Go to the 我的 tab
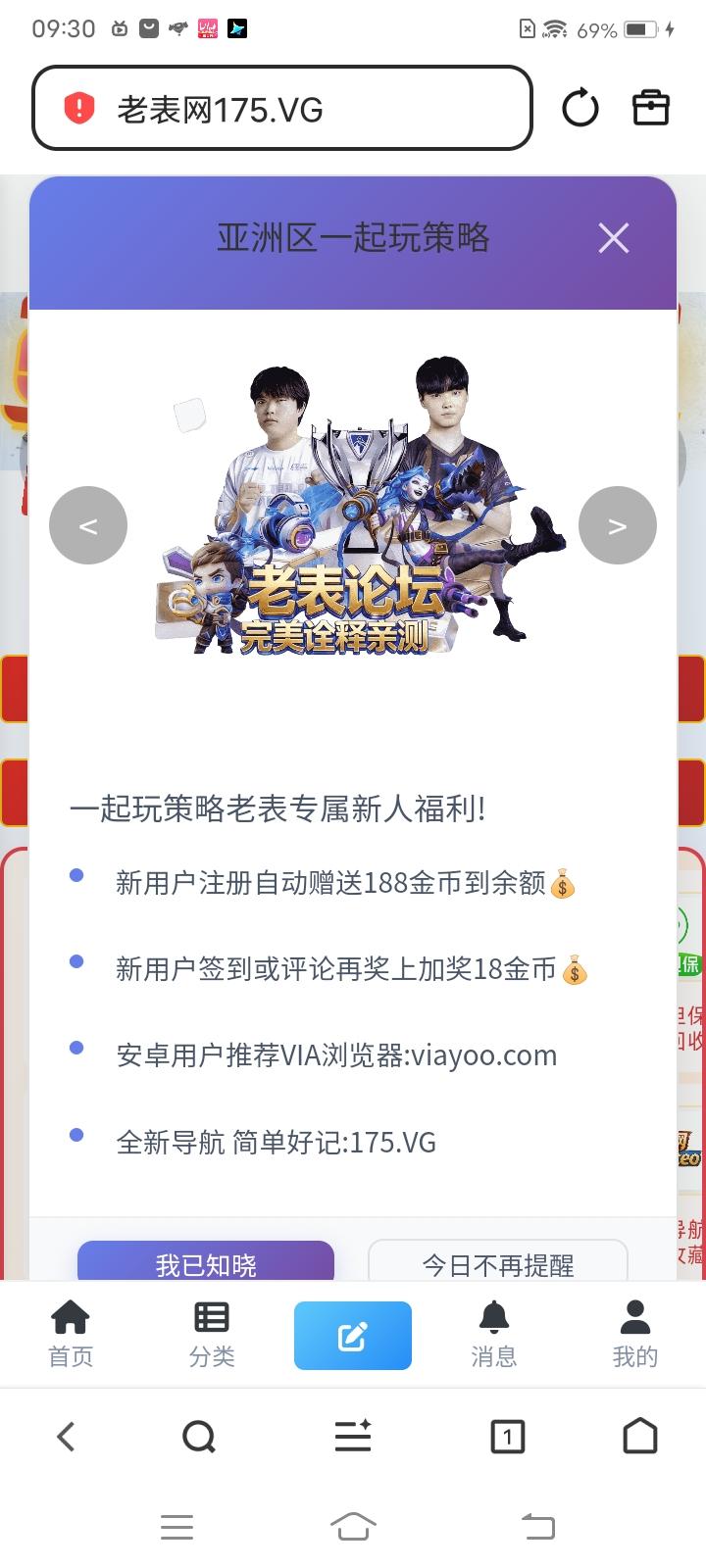The image size is (706, 1568). [635, 1335]
